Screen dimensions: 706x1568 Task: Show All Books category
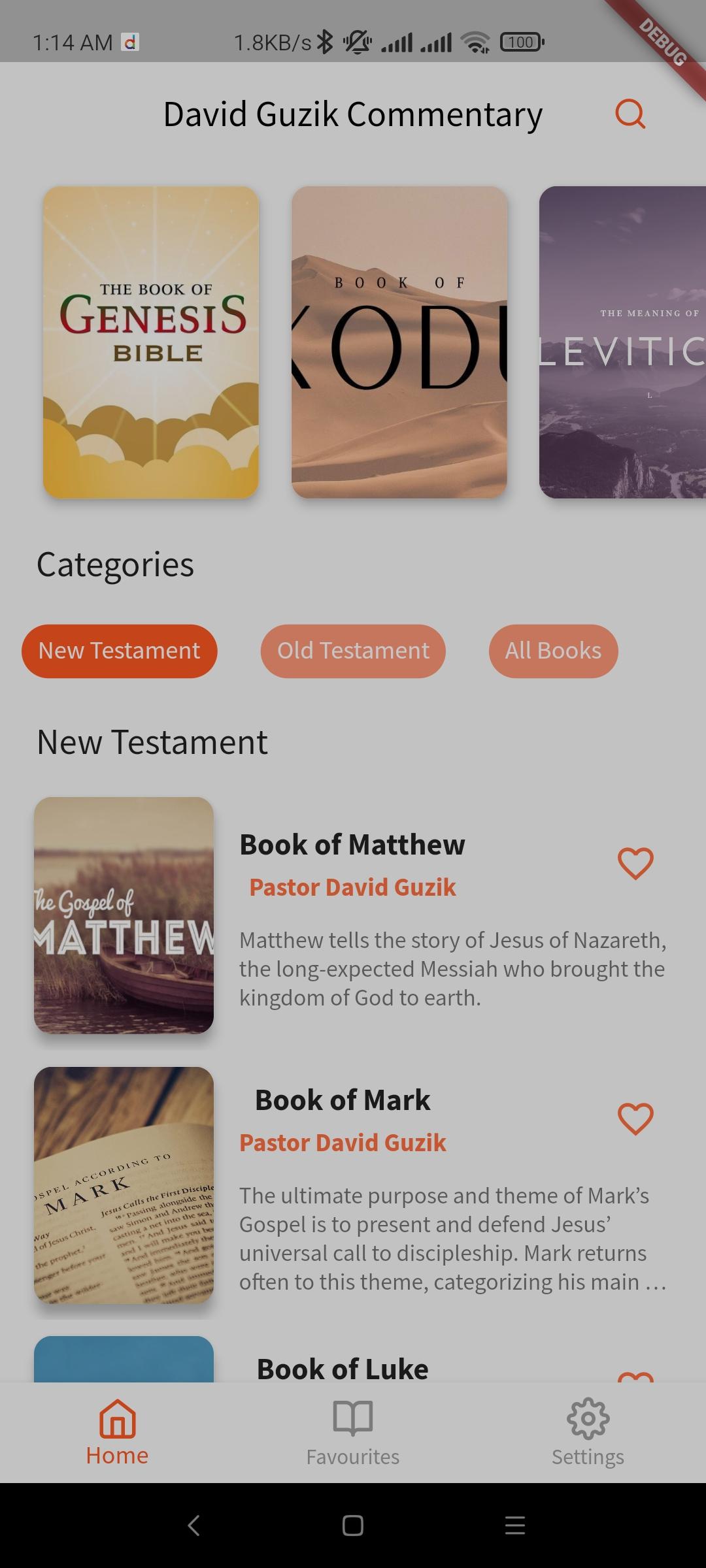pos(553,651)
